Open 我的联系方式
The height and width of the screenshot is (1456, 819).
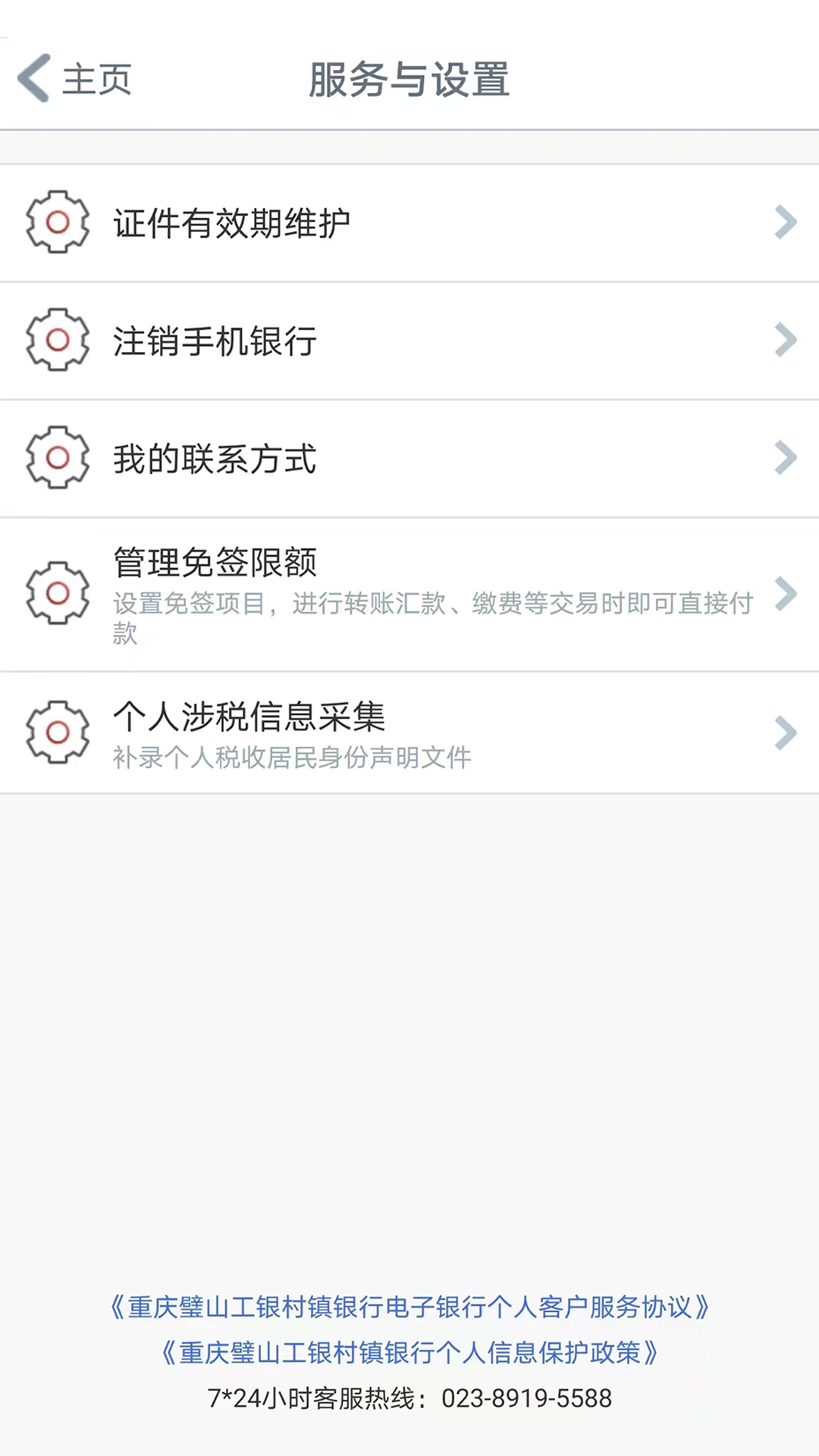[409, 459]
